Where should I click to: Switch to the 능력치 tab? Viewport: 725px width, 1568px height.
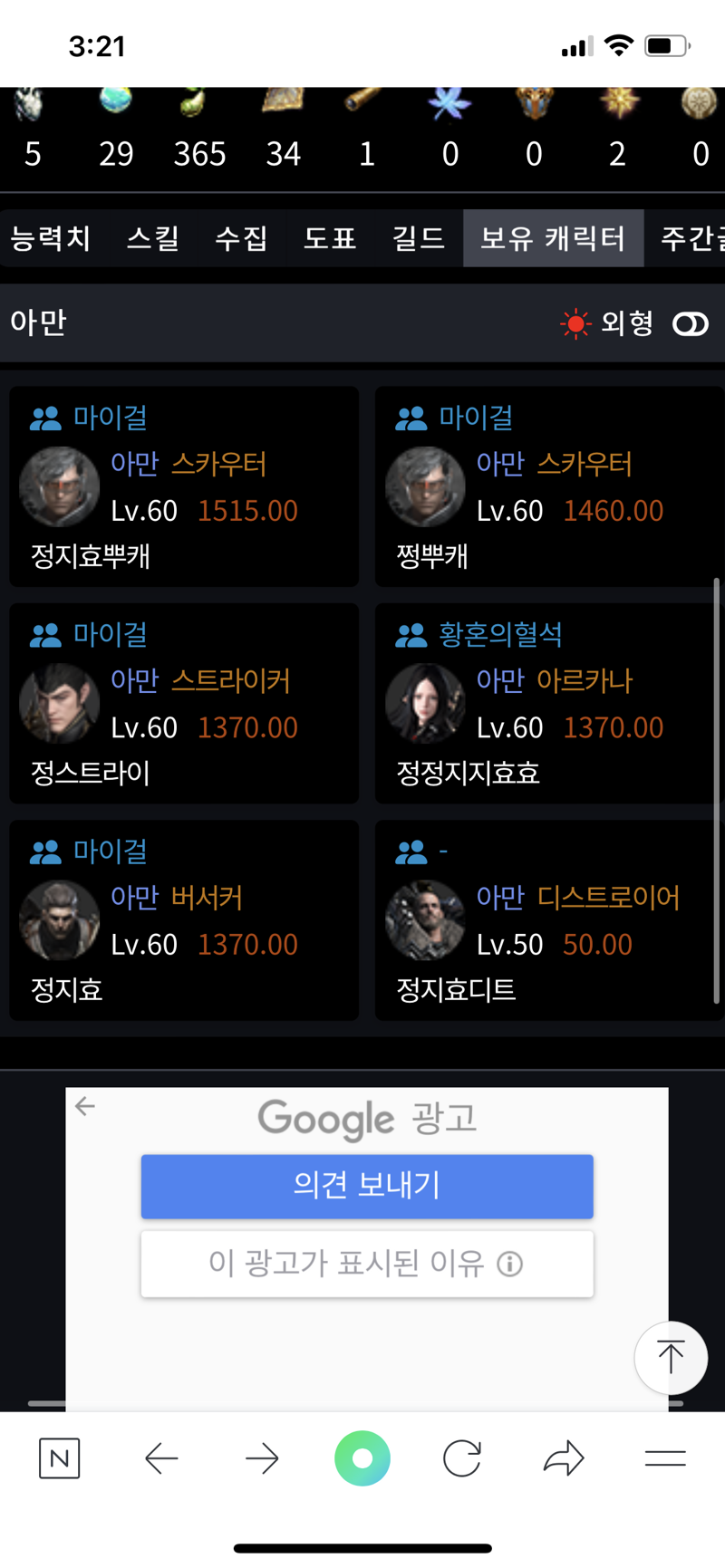point(51,238)
